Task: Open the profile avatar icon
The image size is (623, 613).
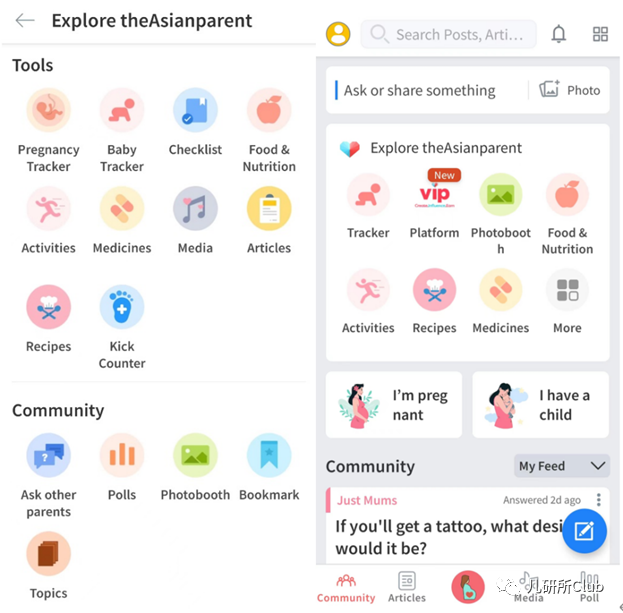Action: pos(338,34)
